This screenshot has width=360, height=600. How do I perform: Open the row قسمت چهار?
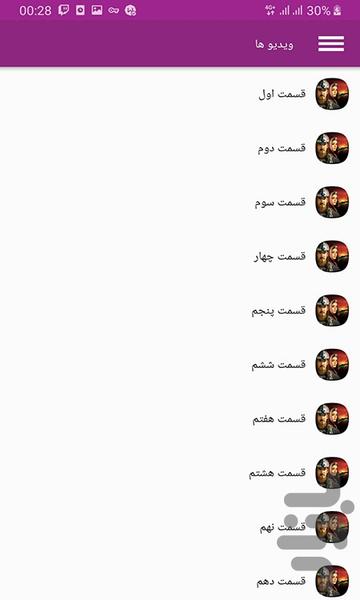click(x=180, y=257)
